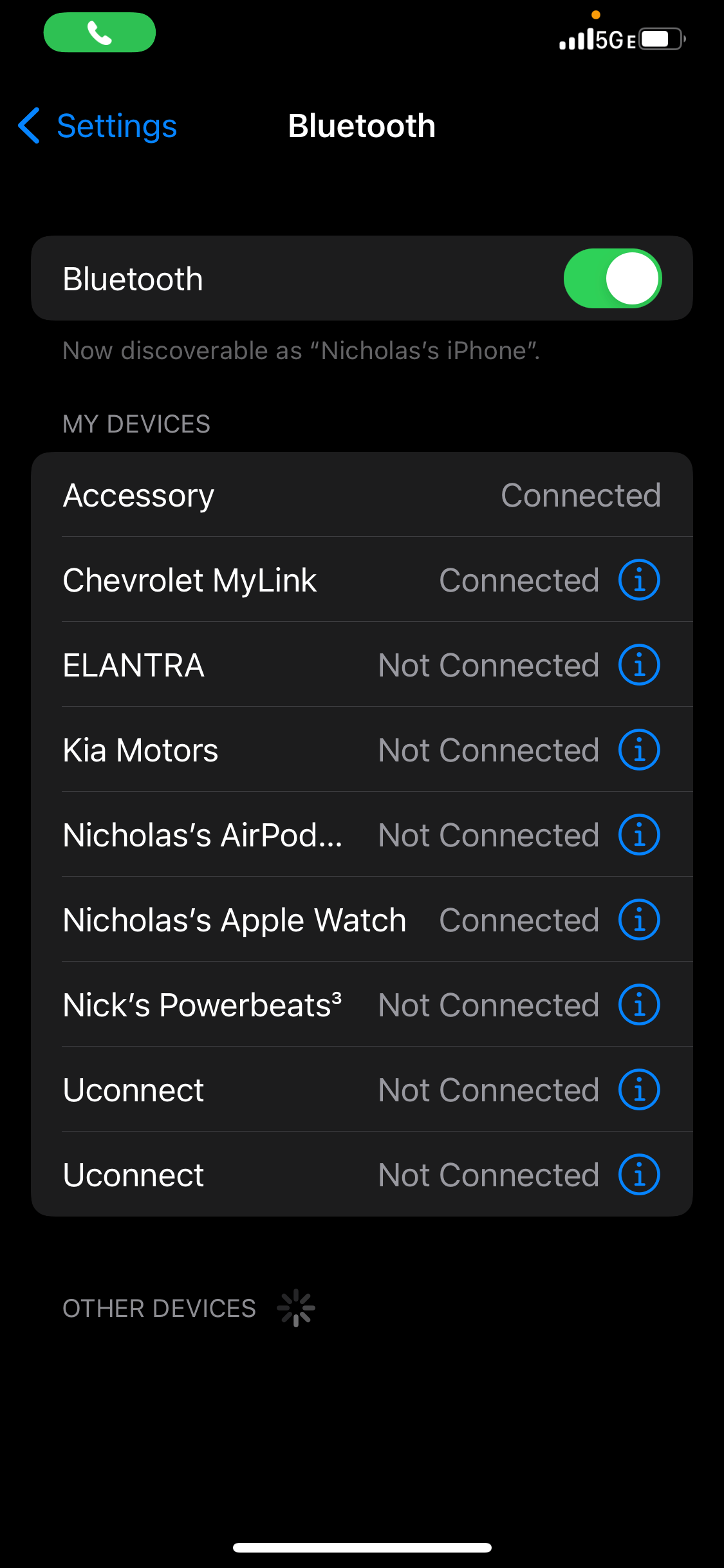Turn off the Bluetooth switch
This screenshot has height=1568, width=724.
613,277
